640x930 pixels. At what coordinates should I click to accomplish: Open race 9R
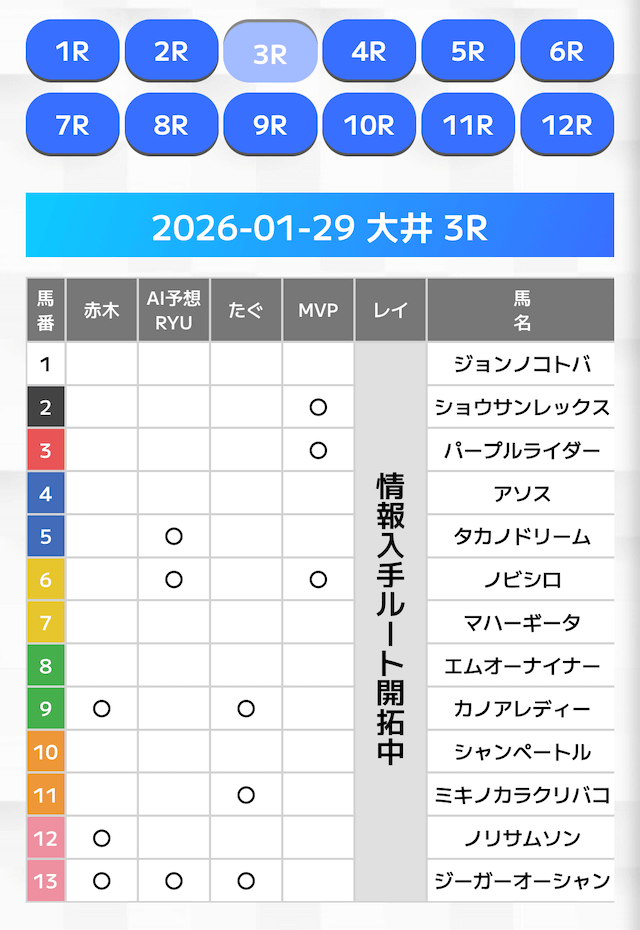click(270, 125)
